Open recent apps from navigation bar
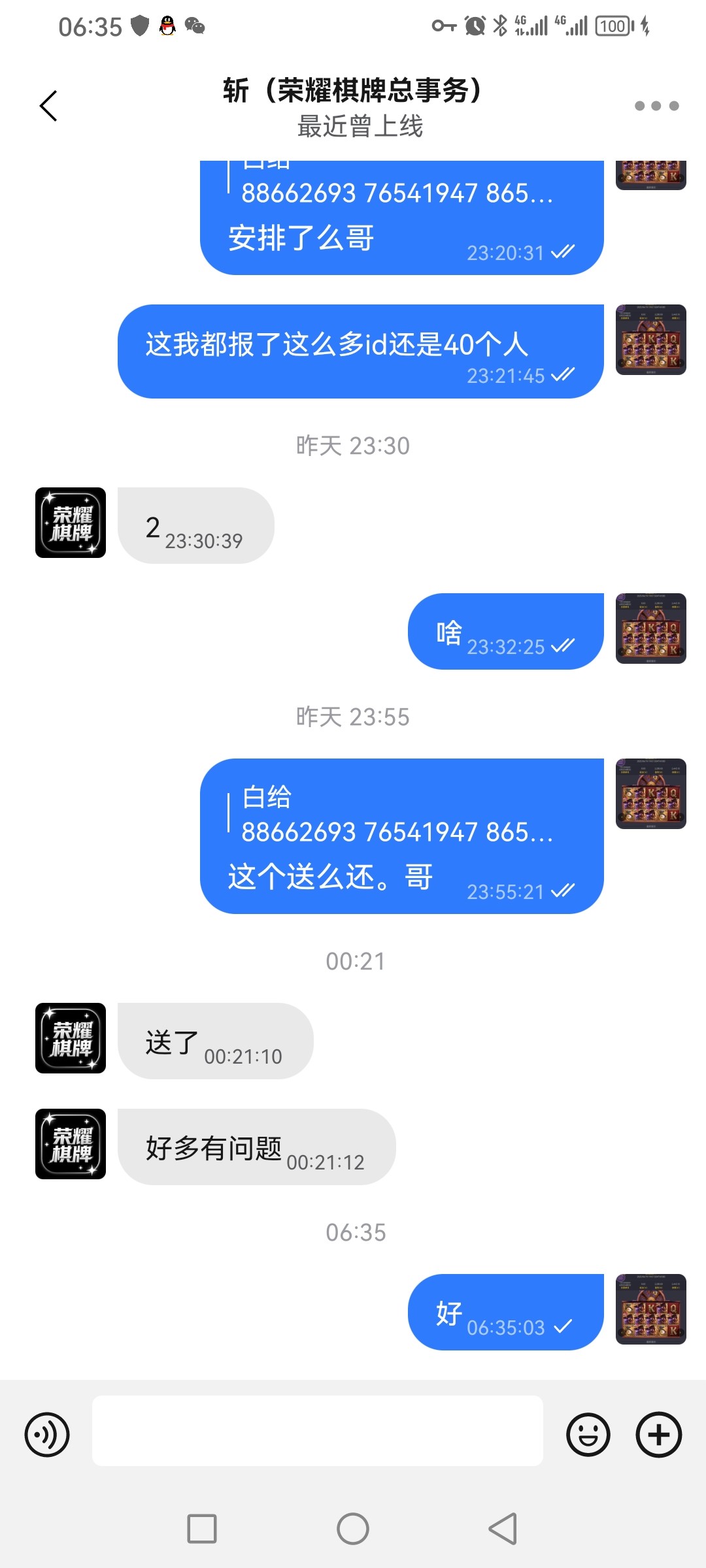706x1568 pixels. pos(202,1529)
